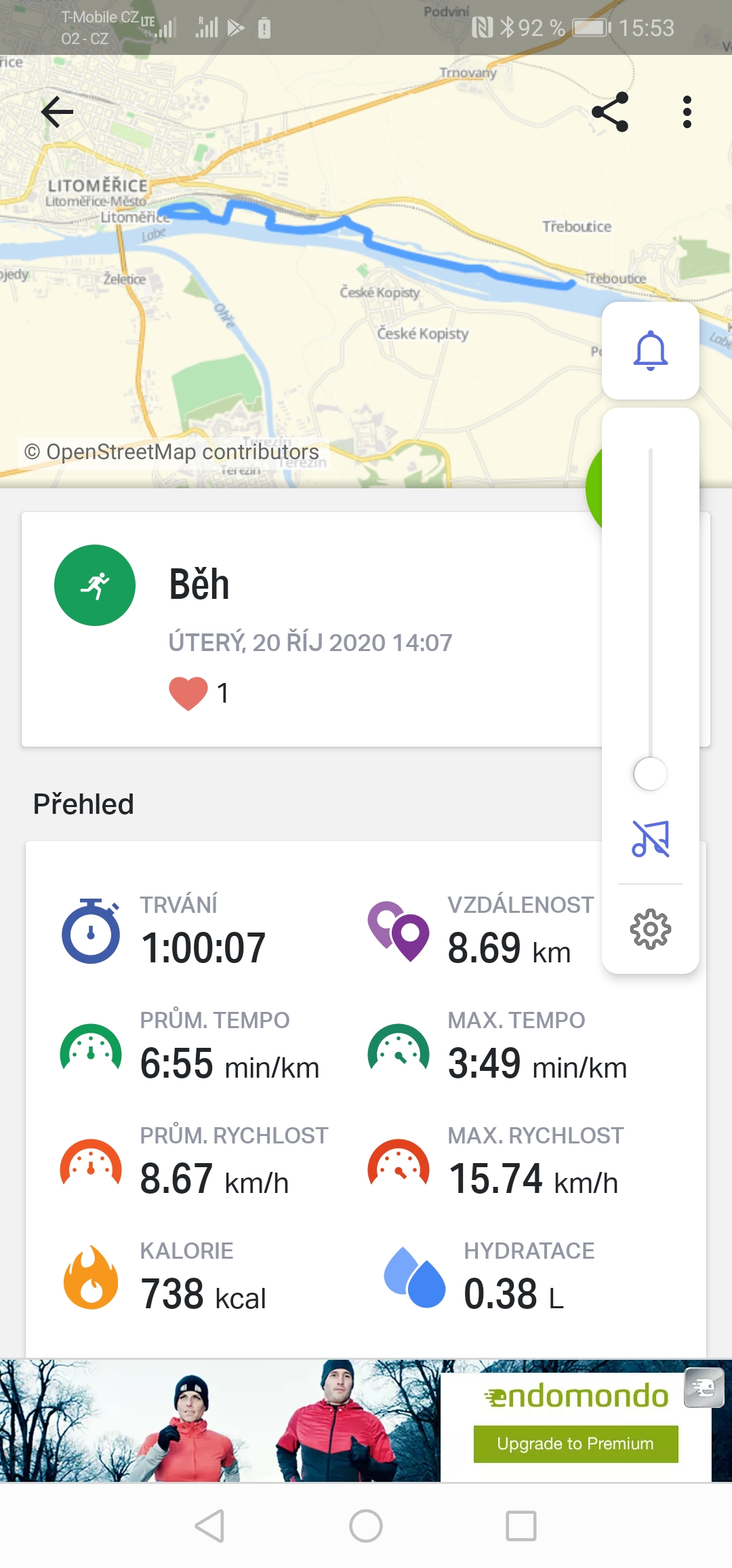Viewport: 732px width, 1568px height.
Task: Tap the crossed-out music note icon
Action: click(x=651, y=838)
